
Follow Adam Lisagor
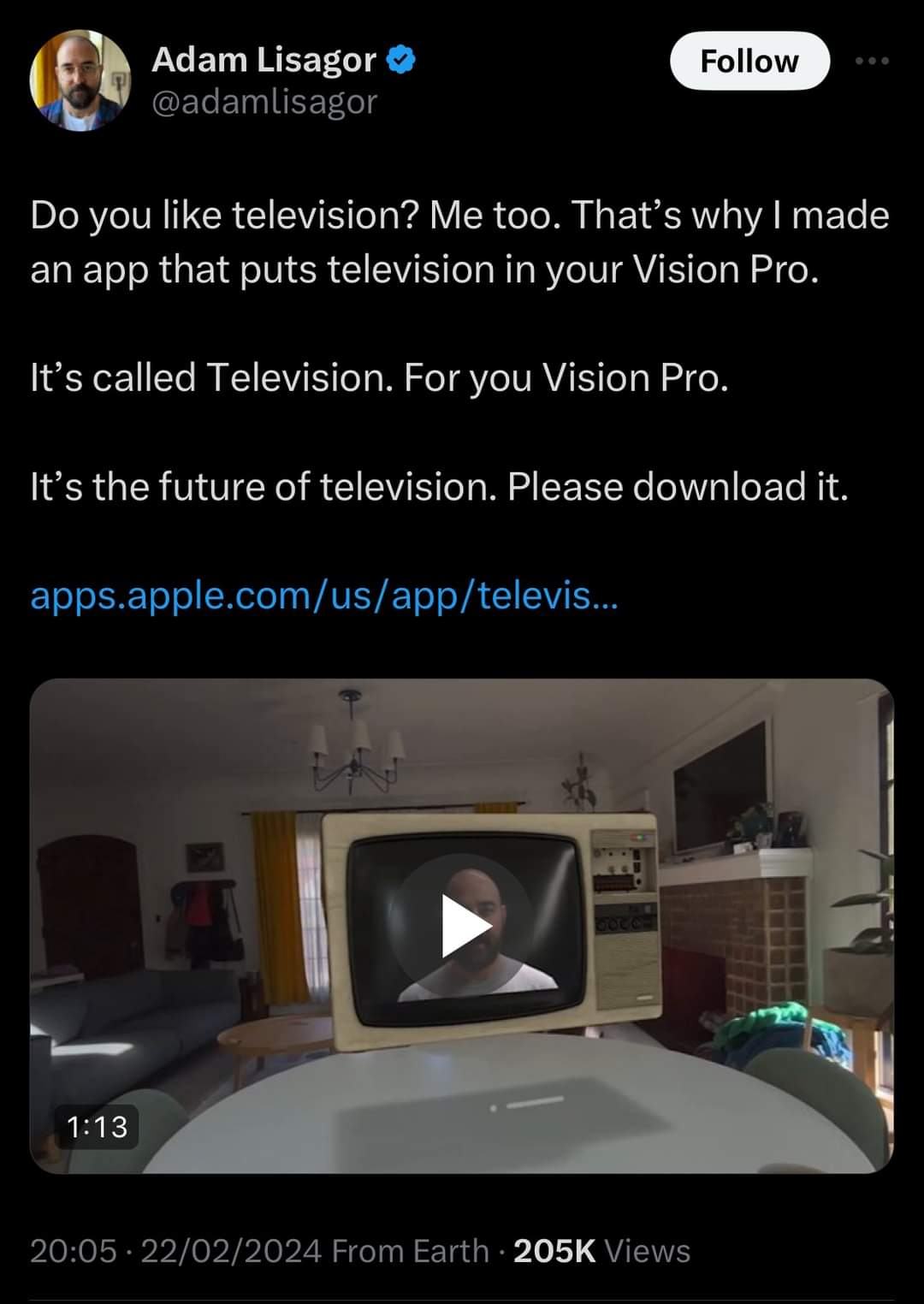pyautogui.click(x=749, y=62)
